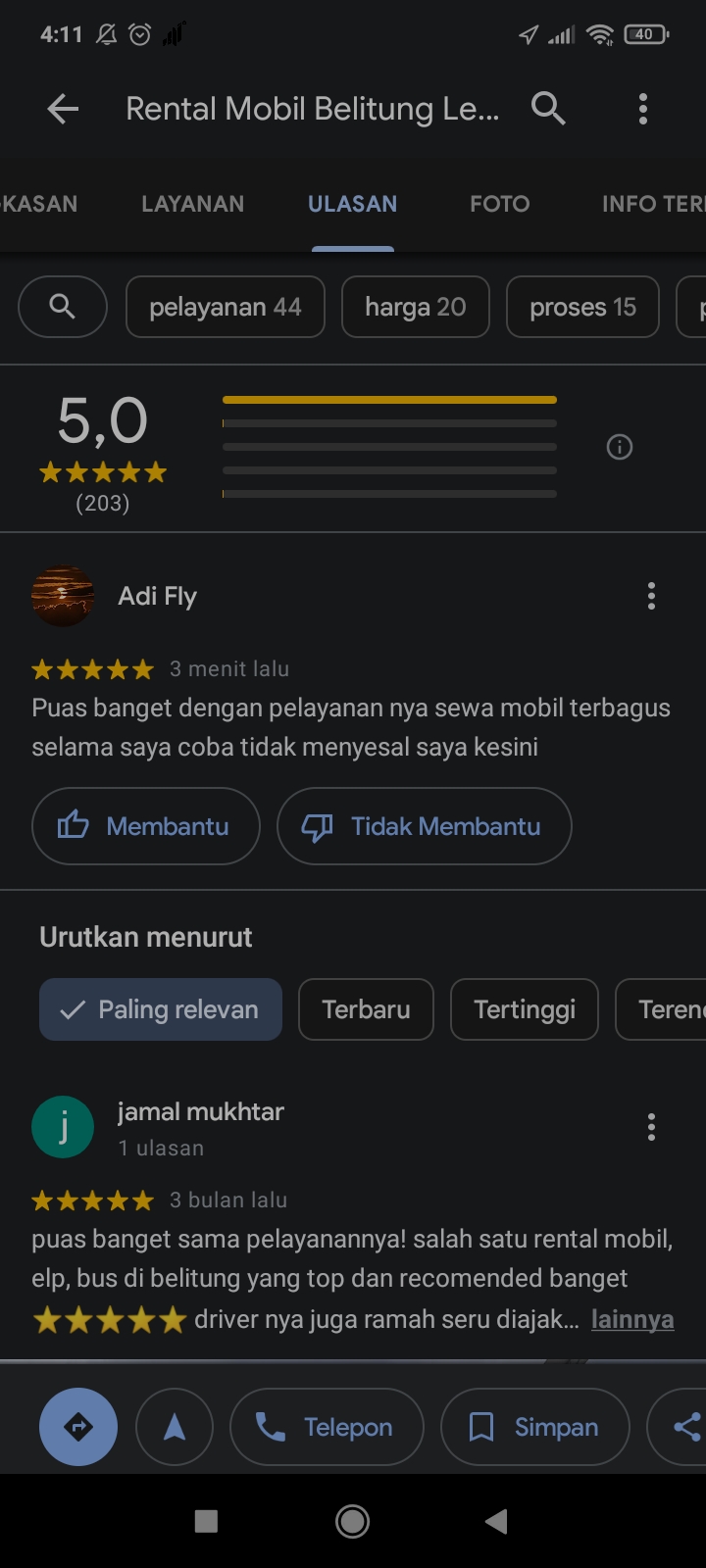The height and width of the screenshot is (1568, 706).
Task: Filter reviews by harga 20
Action: [416, 307]
